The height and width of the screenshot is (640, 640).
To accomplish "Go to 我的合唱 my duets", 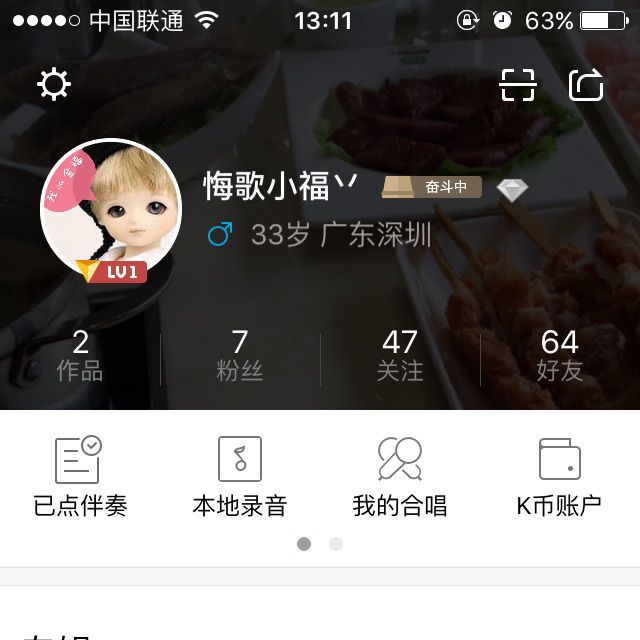I will coord(400,476).
